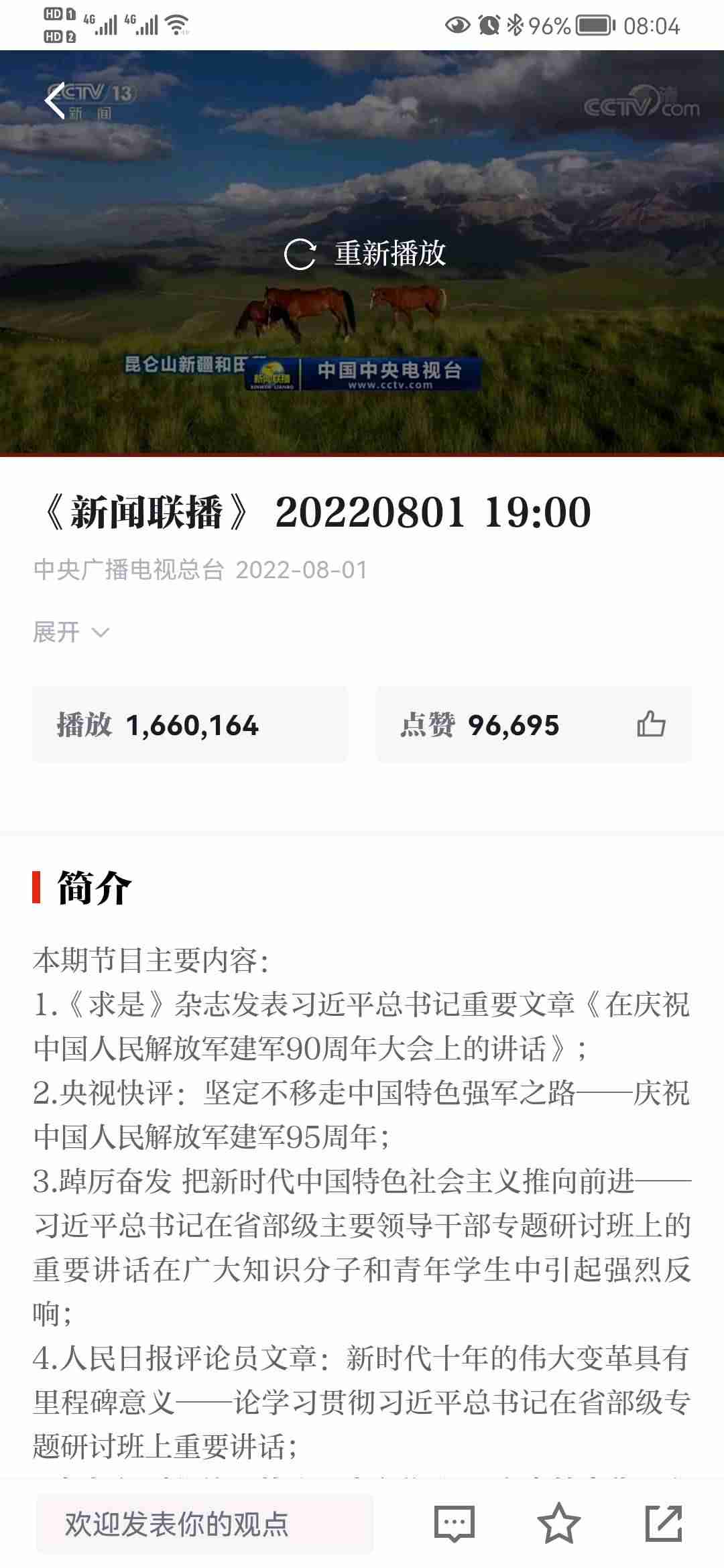Viewport: 724px width, 1568px height.
Task: Go back using the arrow over the video
Action: [55, 101]
